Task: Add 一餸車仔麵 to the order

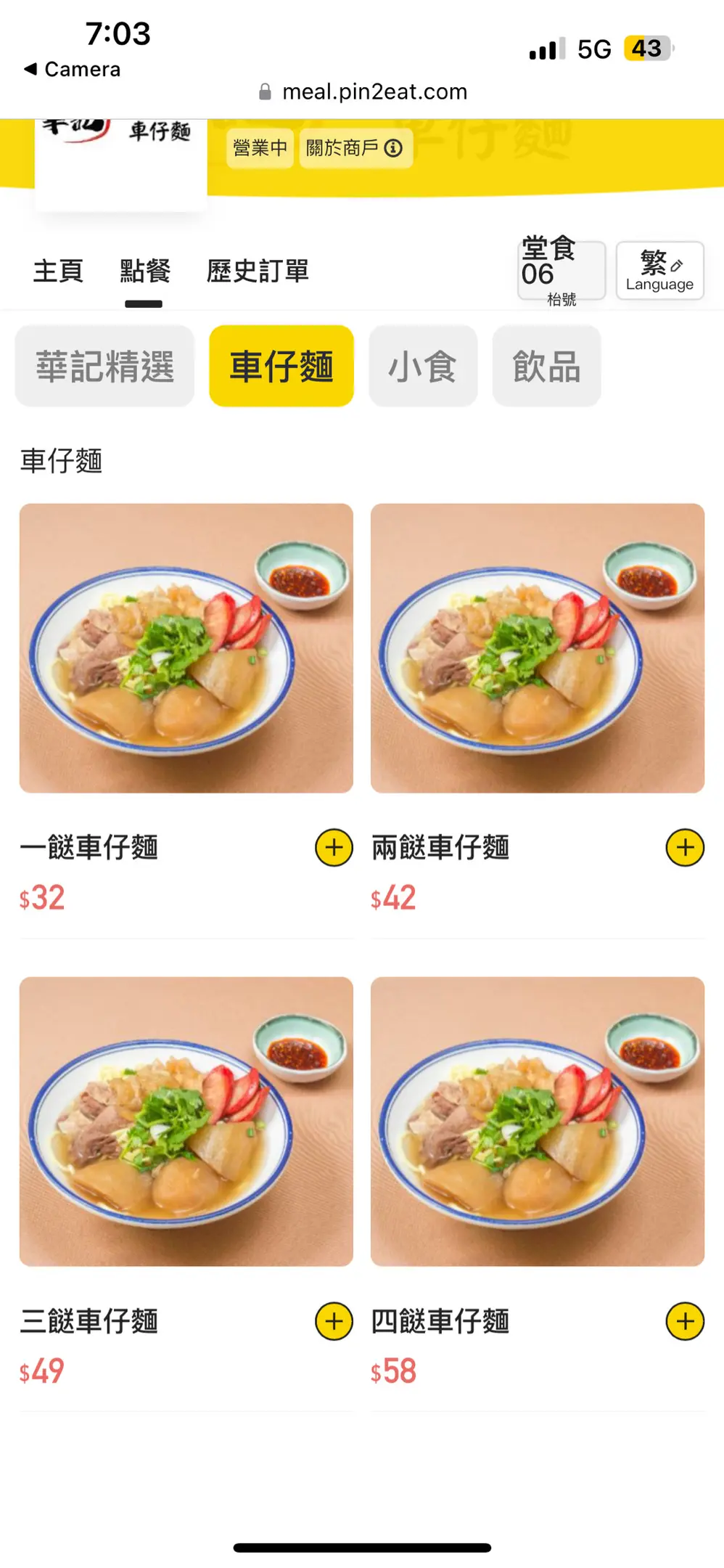Action: pos(334,847)
